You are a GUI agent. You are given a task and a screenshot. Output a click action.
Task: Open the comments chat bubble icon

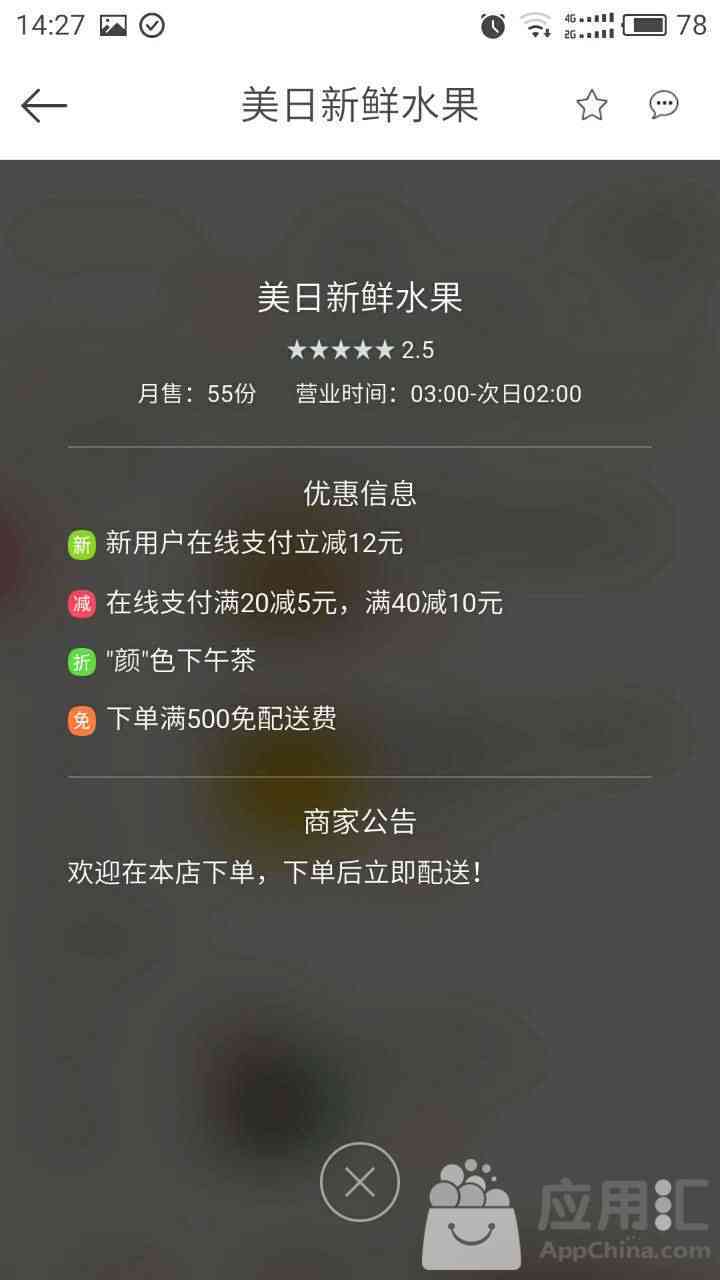click(x=664, y=104)
